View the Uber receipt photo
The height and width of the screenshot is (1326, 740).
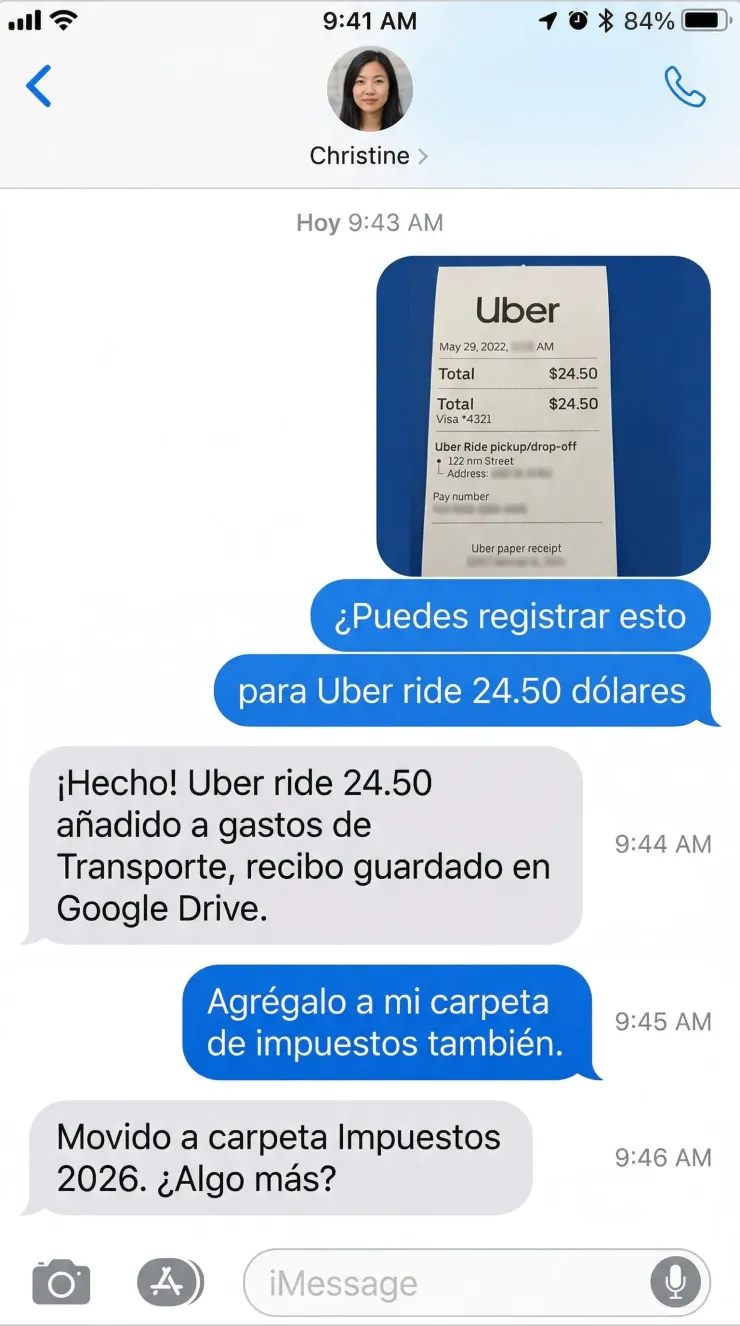click(543, 416)
